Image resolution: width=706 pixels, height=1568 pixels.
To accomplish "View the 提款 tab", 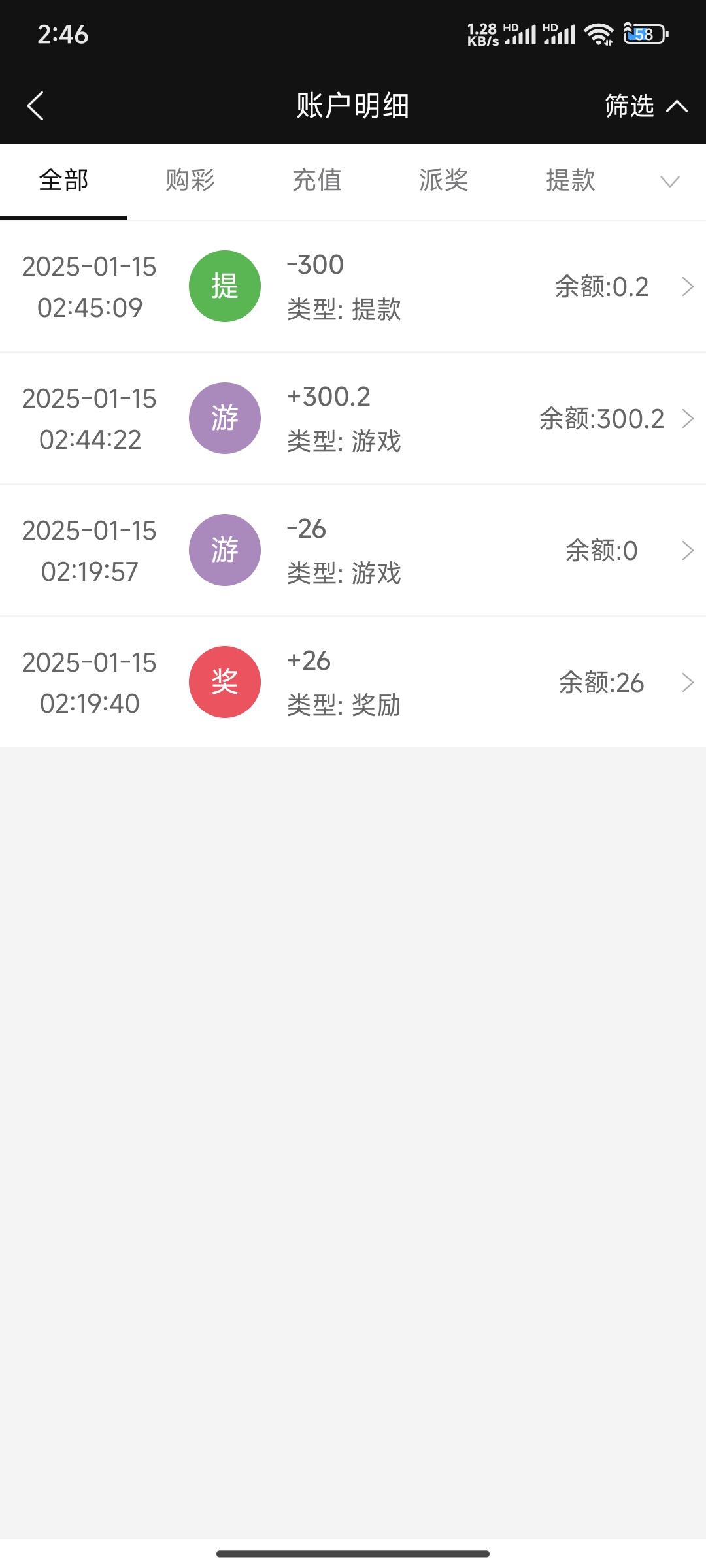I will pyautogui.click(x=571, y=180).
